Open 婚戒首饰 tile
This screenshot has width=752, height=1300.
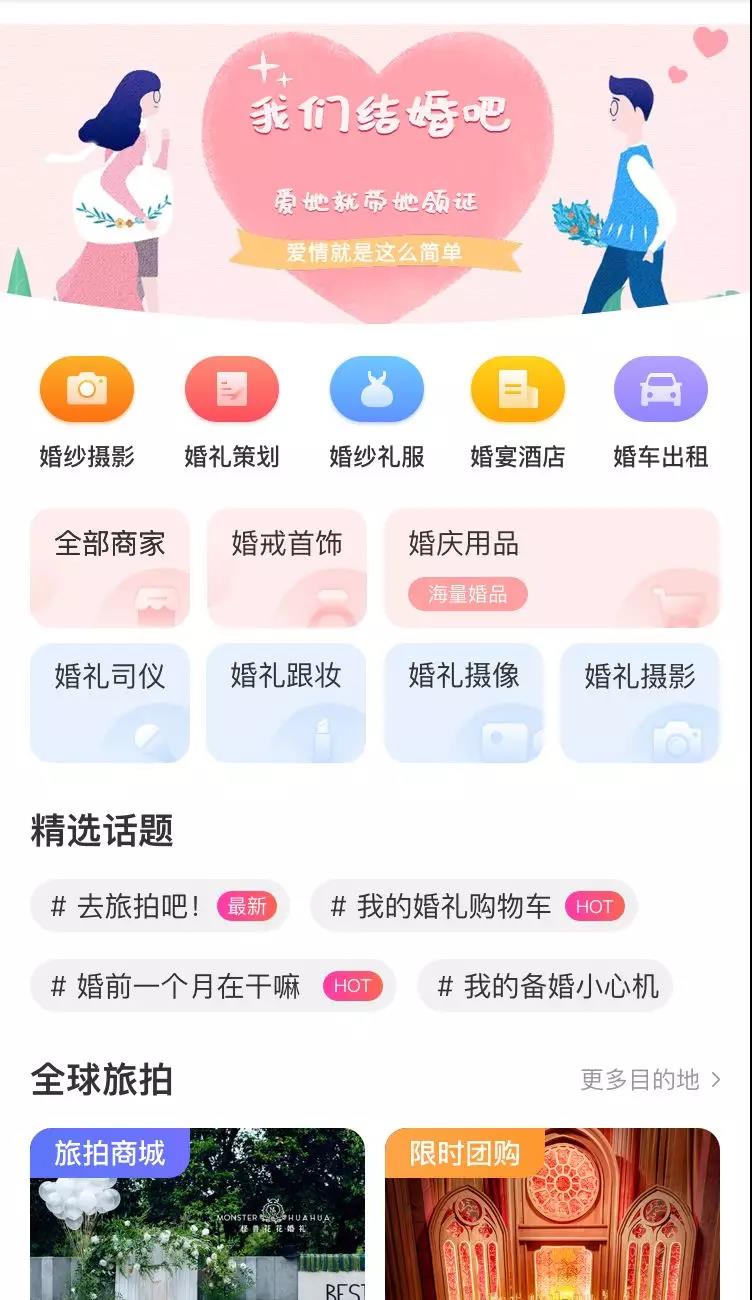coord(287,568)
